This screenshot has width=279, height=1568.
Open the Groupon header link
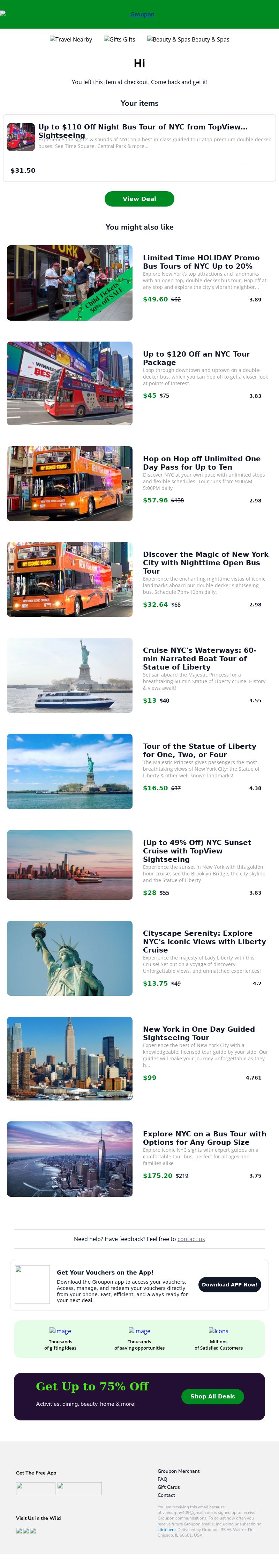point(142,14)
